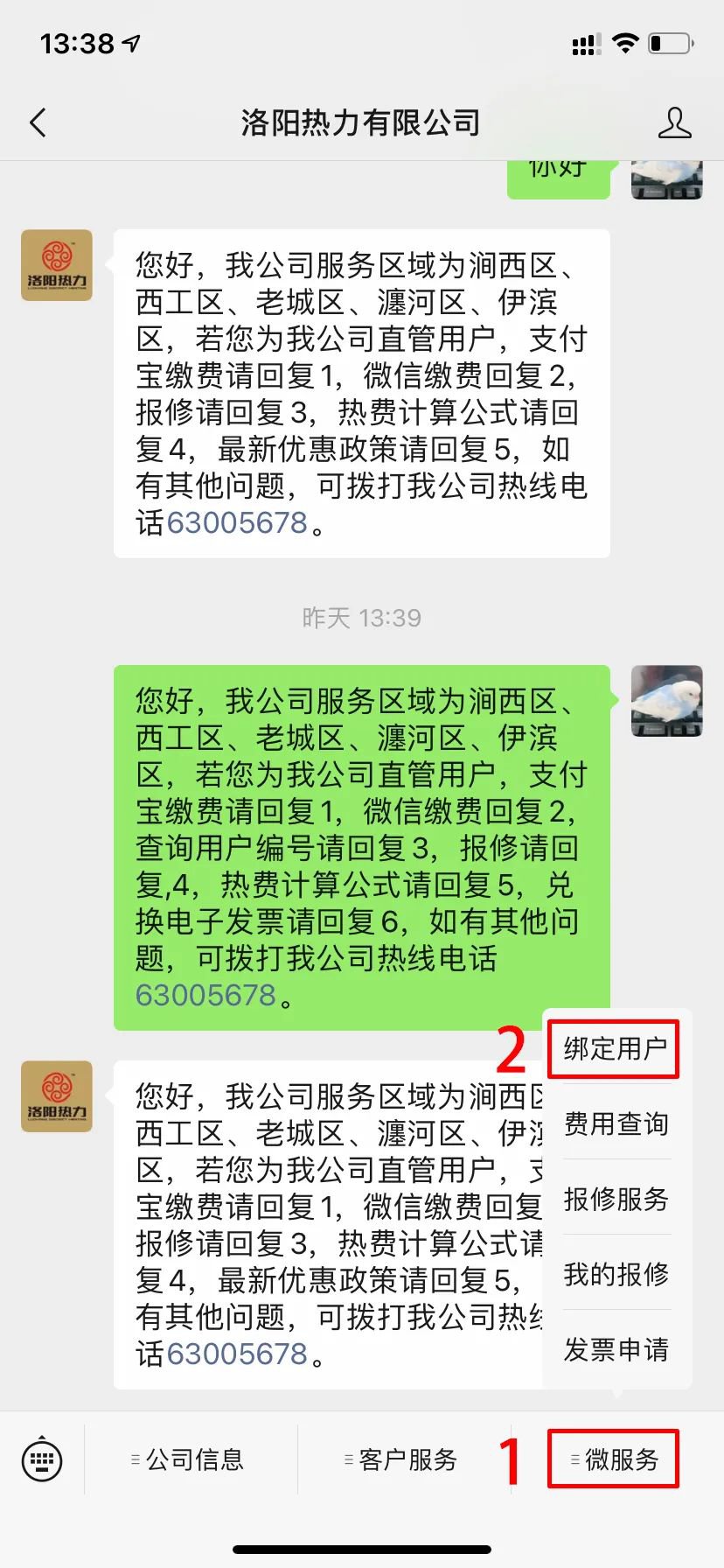Image resolution: width=724 pixels, height=1568 pixels.
Task: Open 报修服务 option
Action: coord(616,1199)
